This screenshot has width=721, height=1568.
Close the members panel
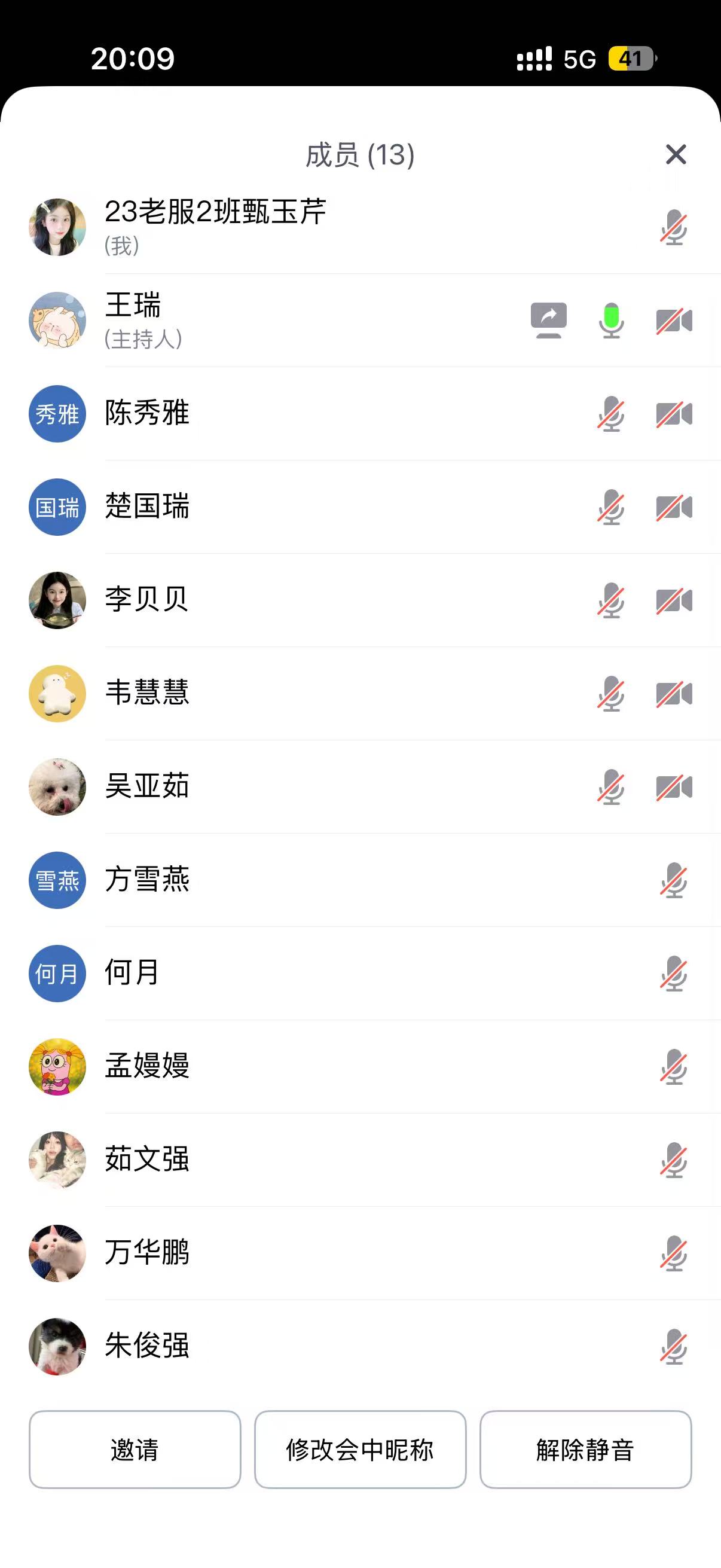pyautogui.click(x=676, y=155)
